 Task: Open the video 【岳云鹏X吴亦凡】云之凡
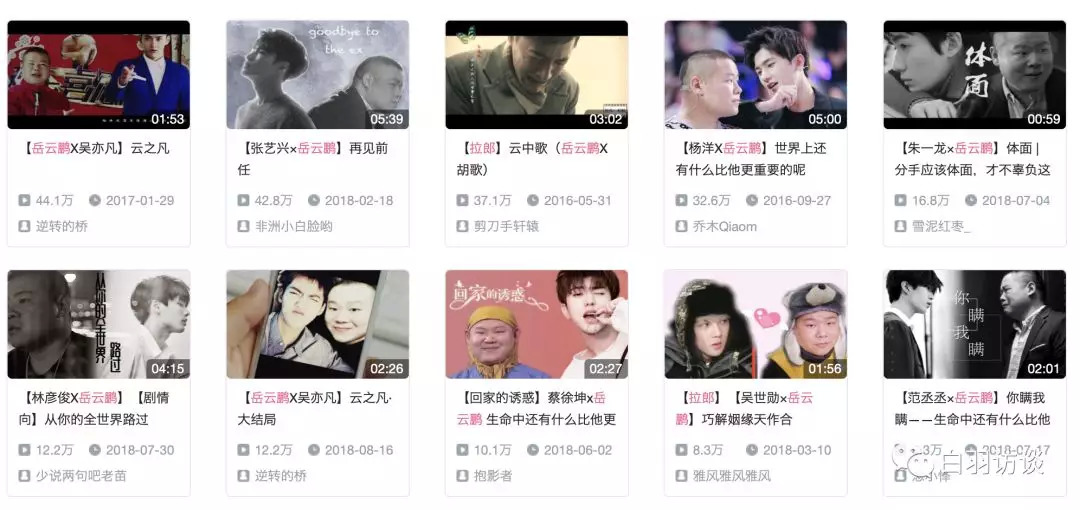tap(98, 76)
